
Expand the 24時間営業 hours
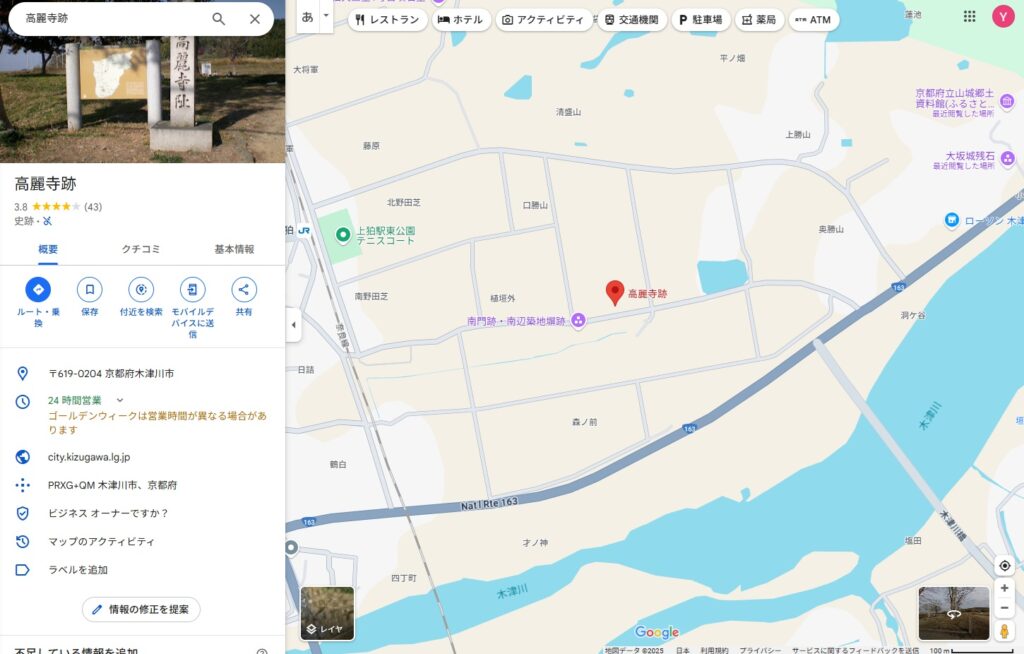click(120, 400)
